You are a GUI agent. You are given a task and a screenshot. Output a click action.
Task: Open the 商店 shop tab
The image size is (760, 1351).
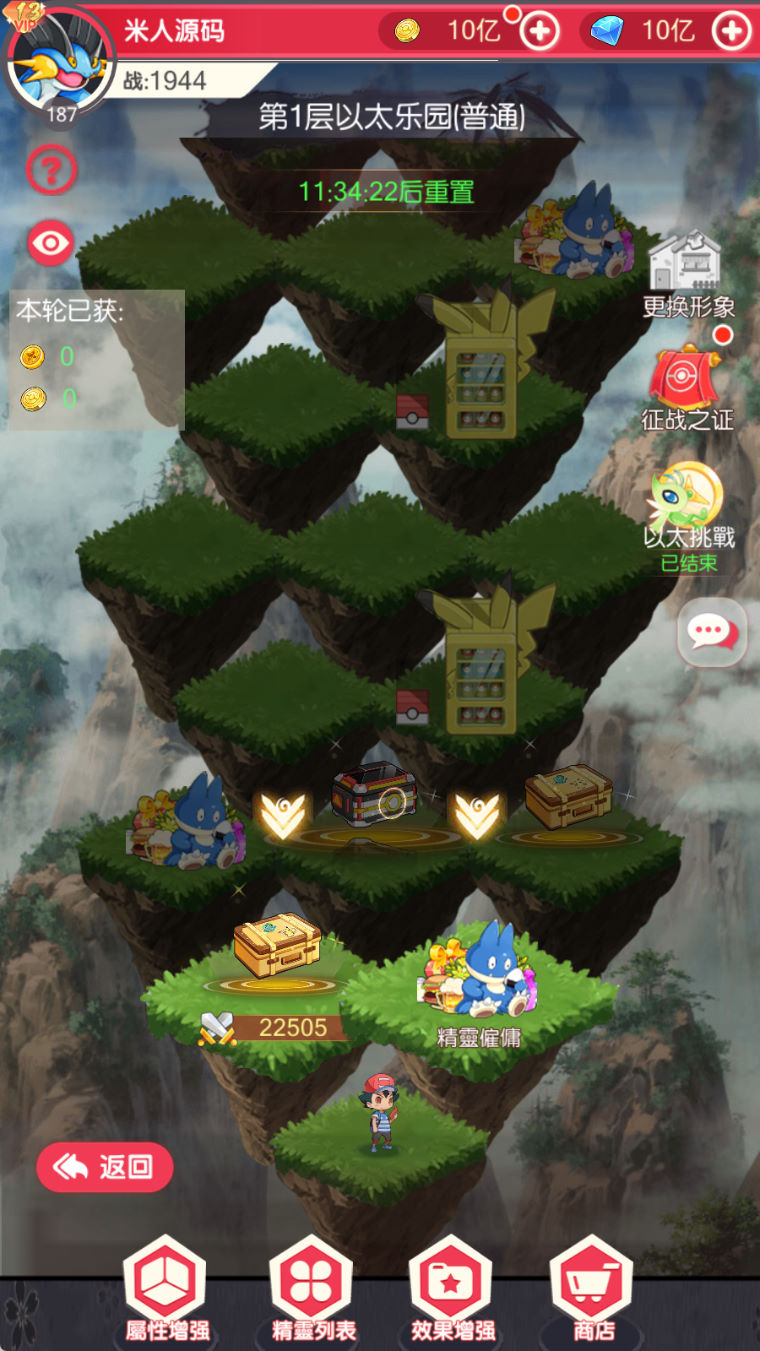592,1290
